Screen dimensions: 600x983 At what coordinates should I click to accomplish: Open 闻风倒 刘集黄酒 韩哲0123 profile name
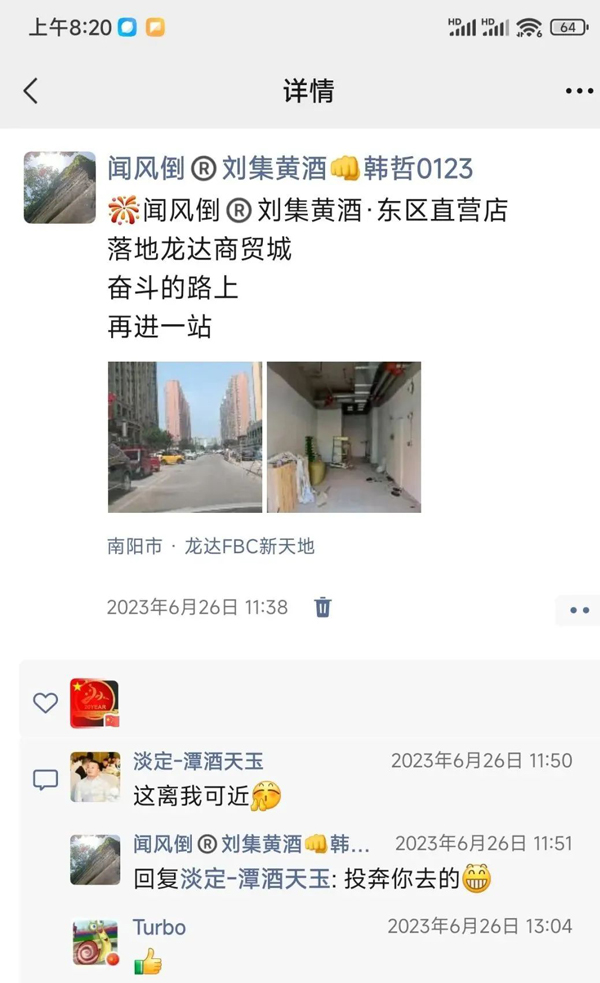click(290, 168)
